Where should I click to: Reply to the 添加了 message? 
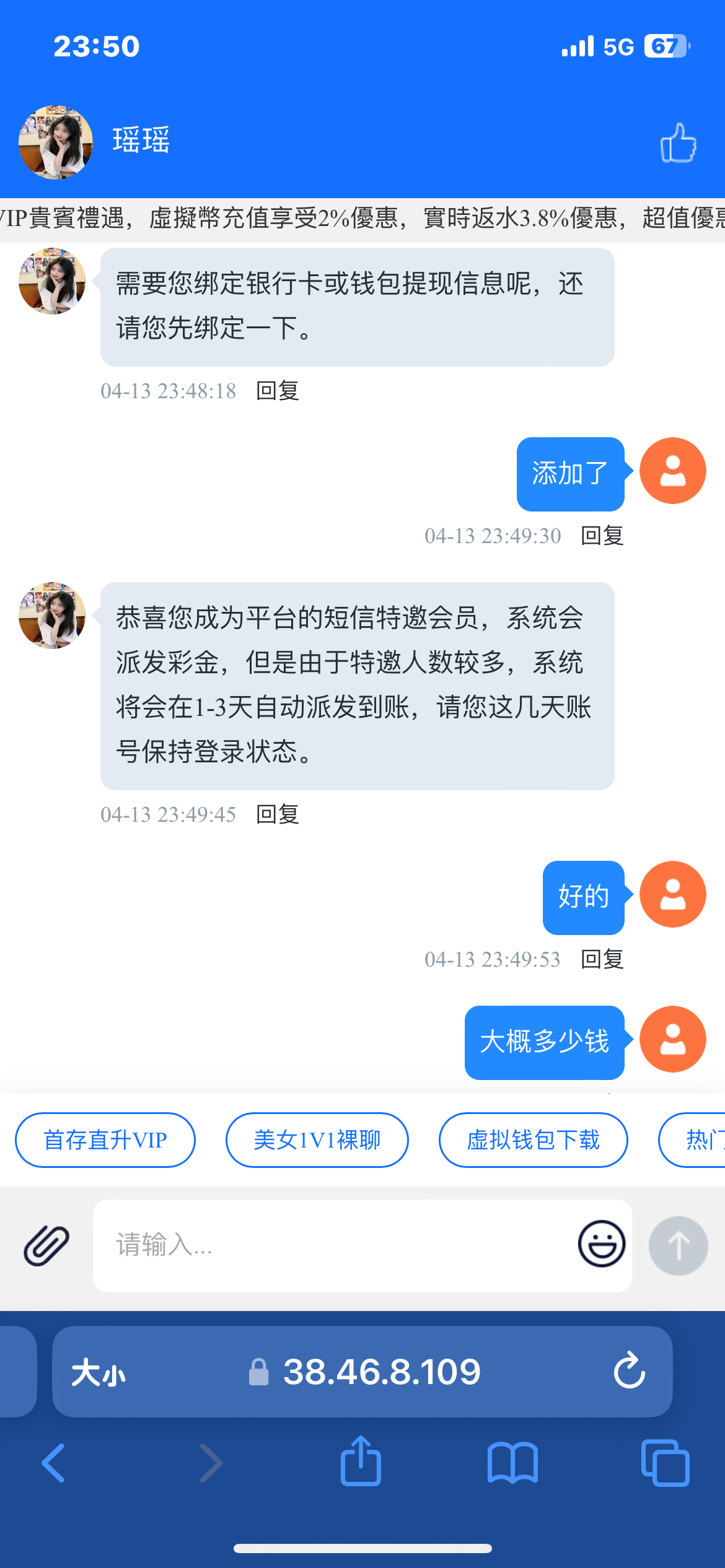click(x=602, y=536)
